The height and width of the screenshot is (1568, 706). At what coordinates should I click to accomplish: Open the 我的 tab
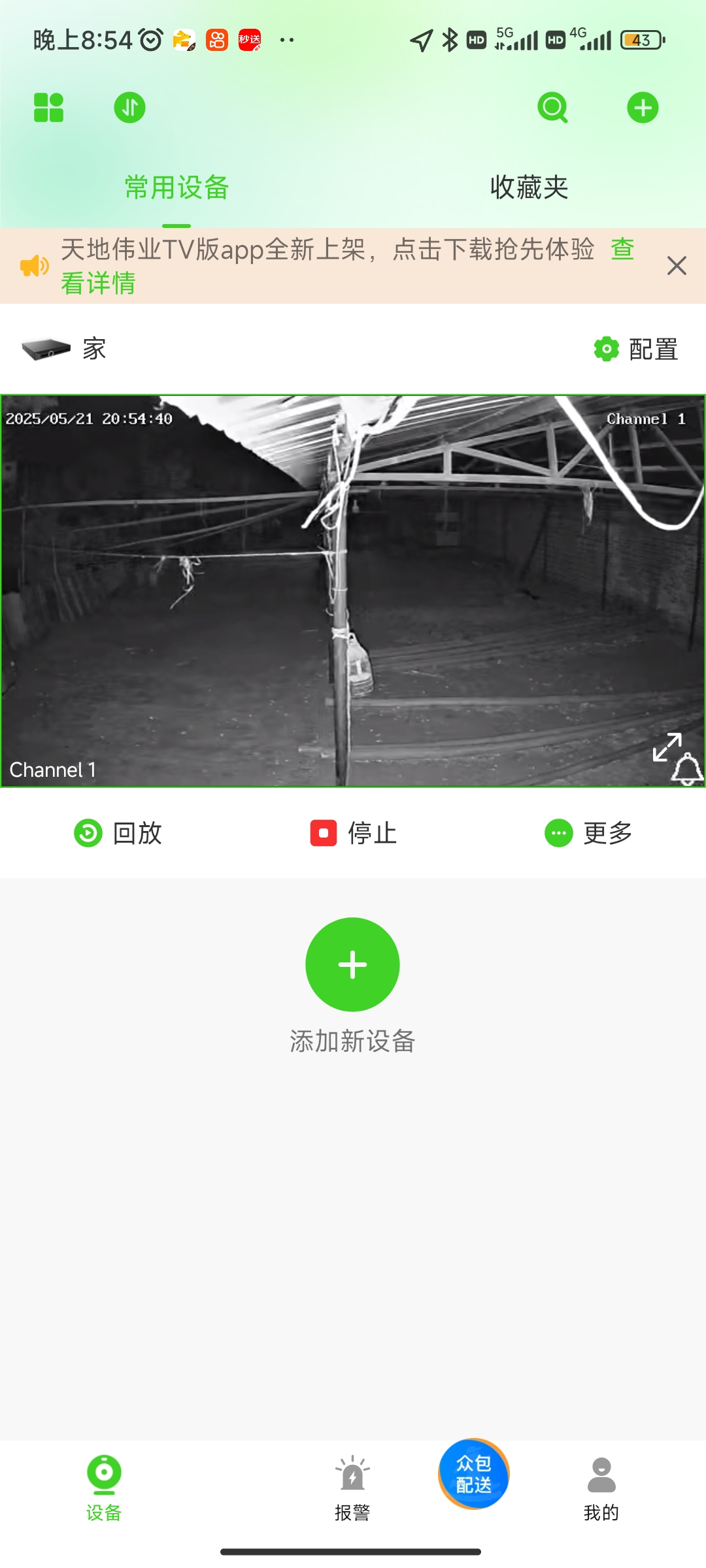click(601, 1489)
